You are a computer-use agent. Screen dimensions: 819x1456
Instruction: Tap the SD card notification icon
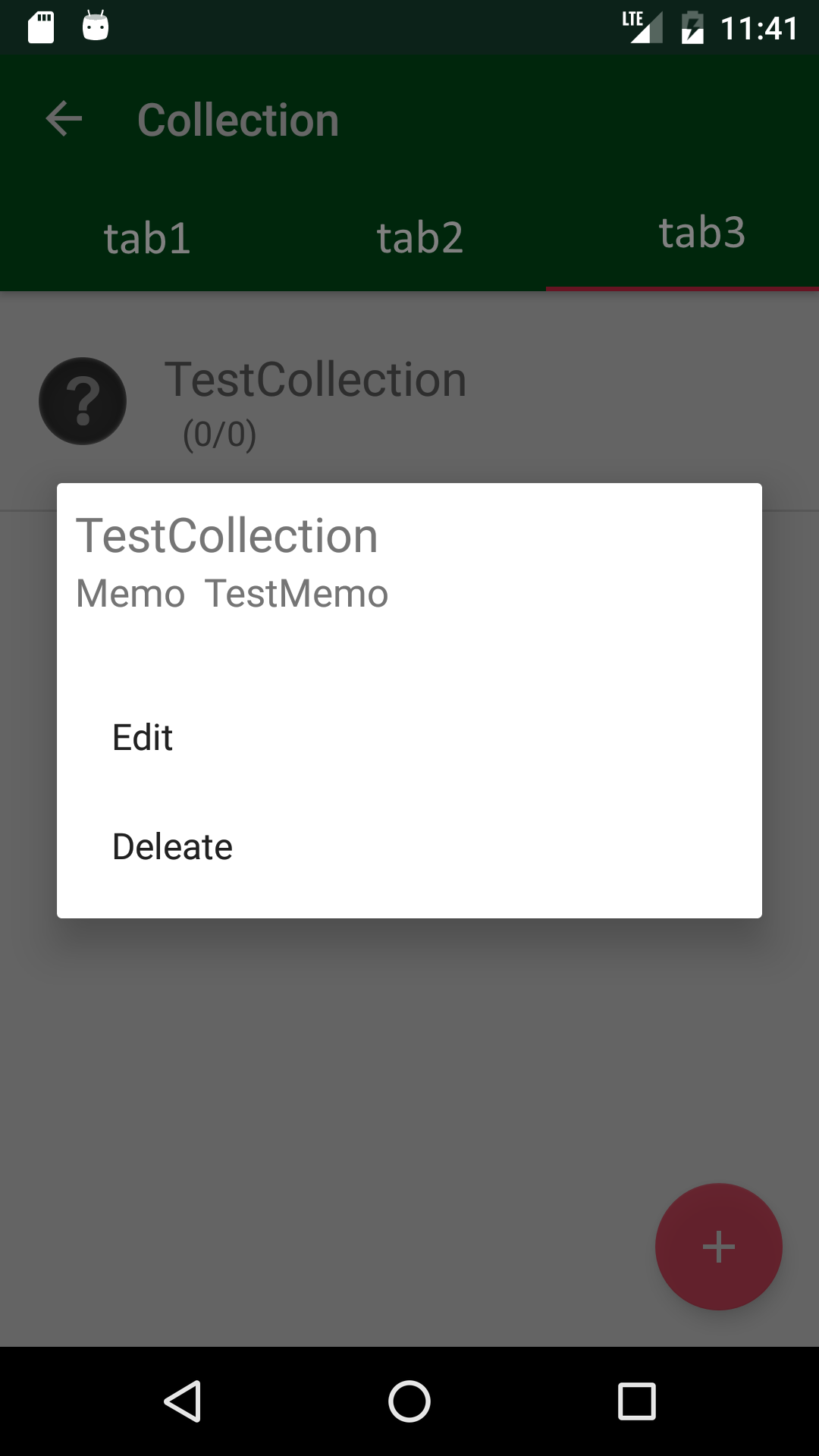pos(39,27)
